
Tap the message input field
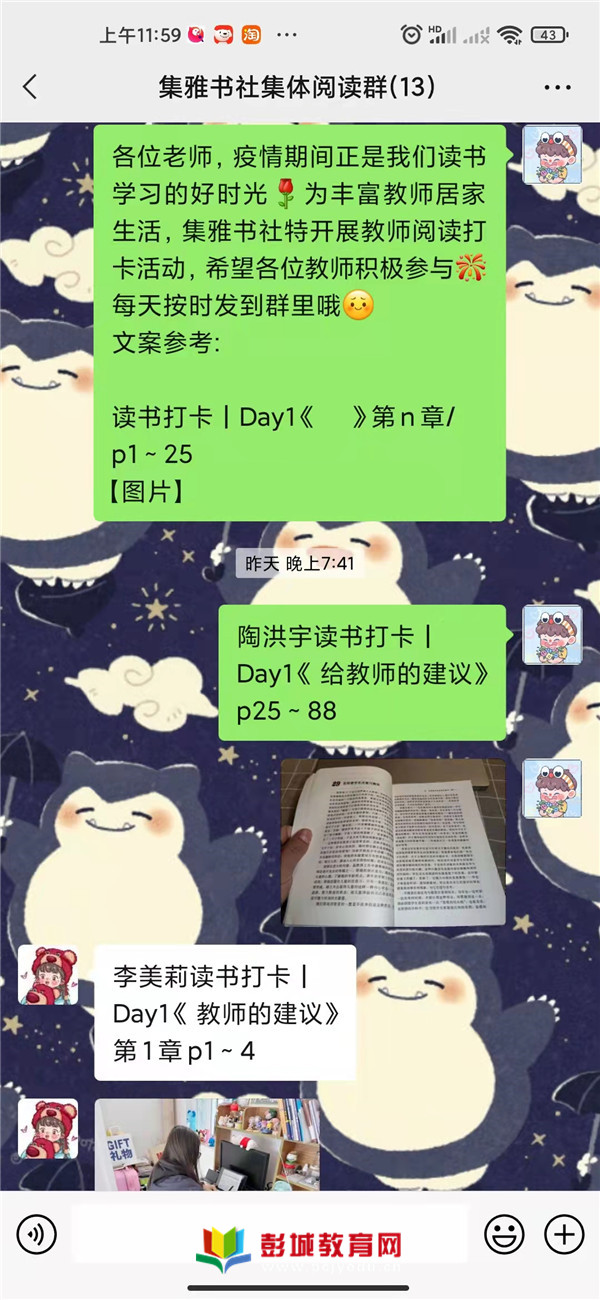270,1234
